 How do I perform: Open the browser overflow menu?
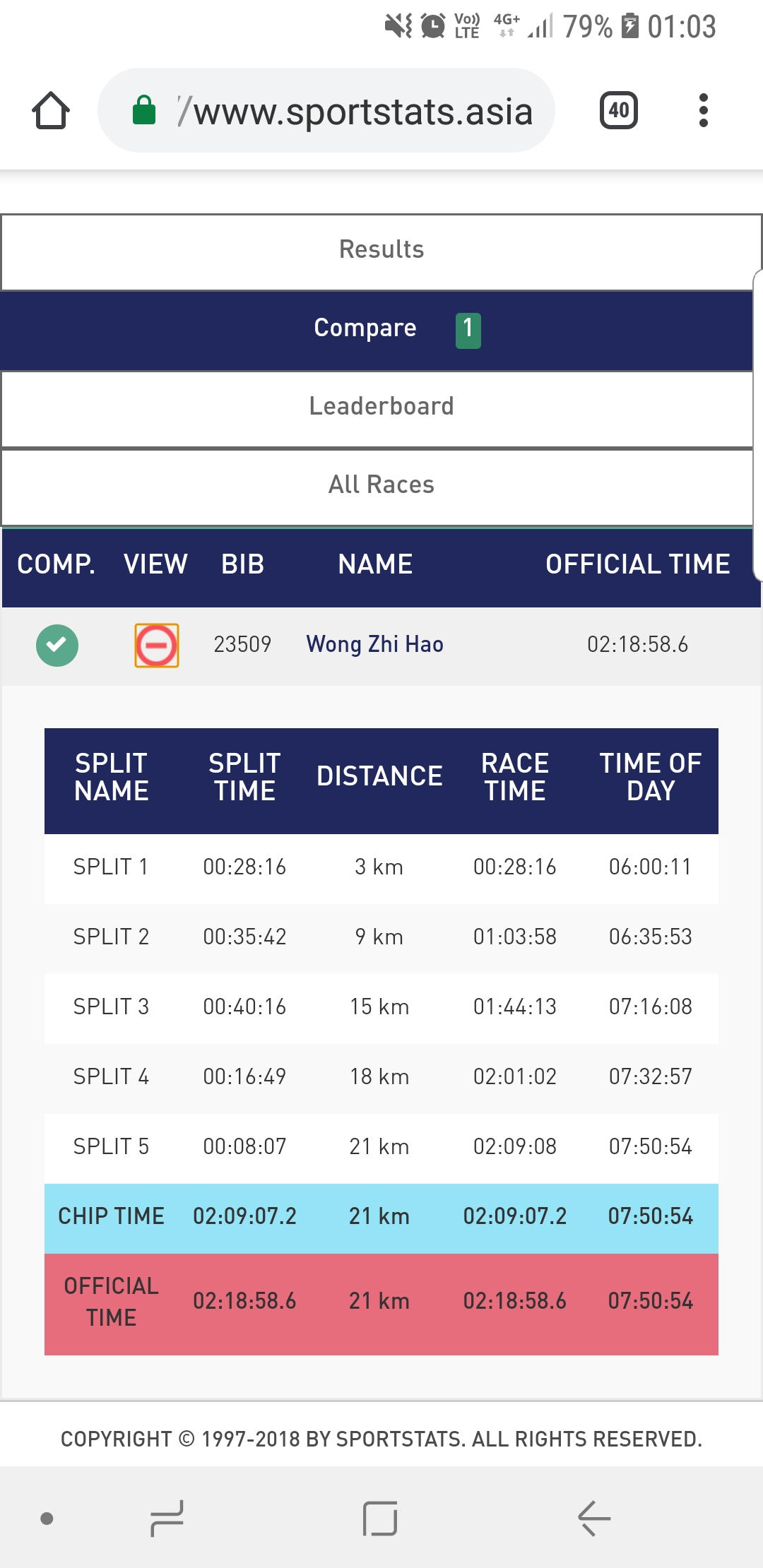[x=703, y=110]
